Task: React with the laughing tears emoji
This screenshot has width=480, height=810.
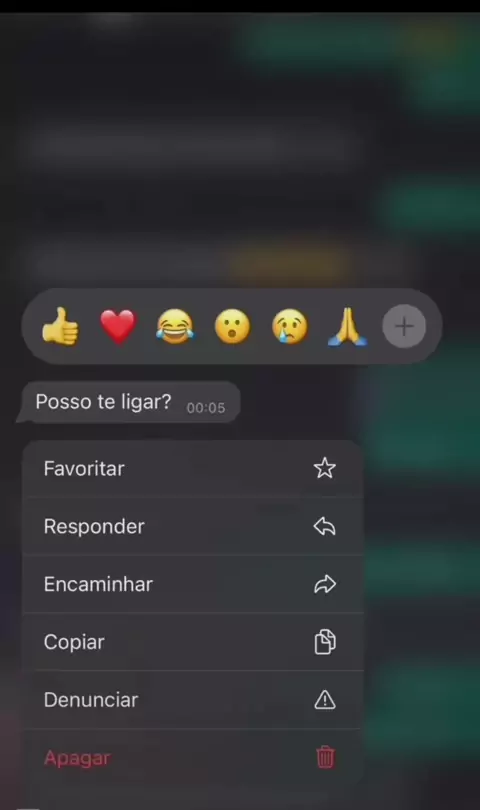Action: point(175,326)
